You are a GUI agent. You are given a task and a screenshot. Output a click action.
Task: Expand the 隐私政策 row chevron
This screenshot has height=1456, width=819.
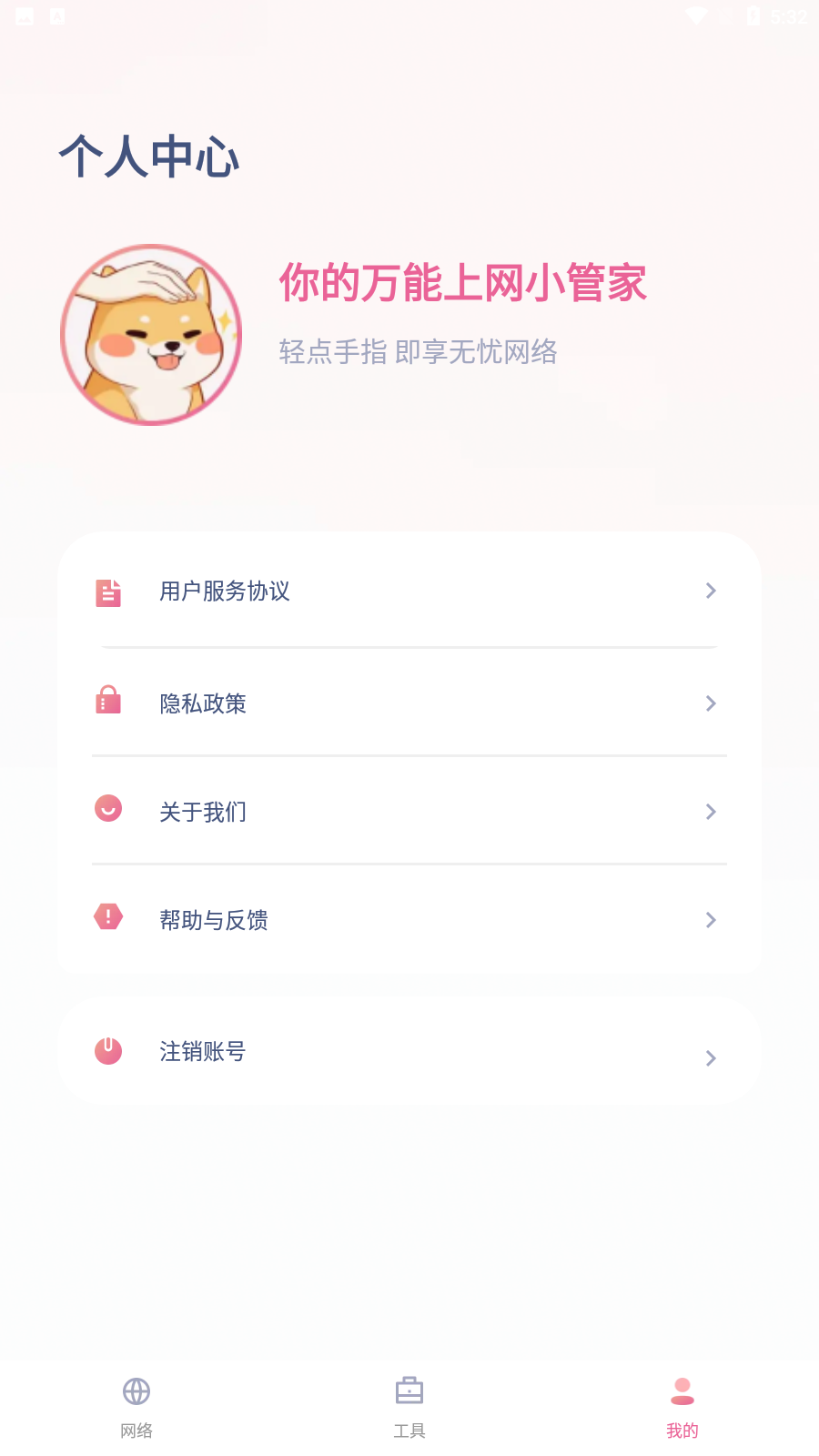[711, 703]
